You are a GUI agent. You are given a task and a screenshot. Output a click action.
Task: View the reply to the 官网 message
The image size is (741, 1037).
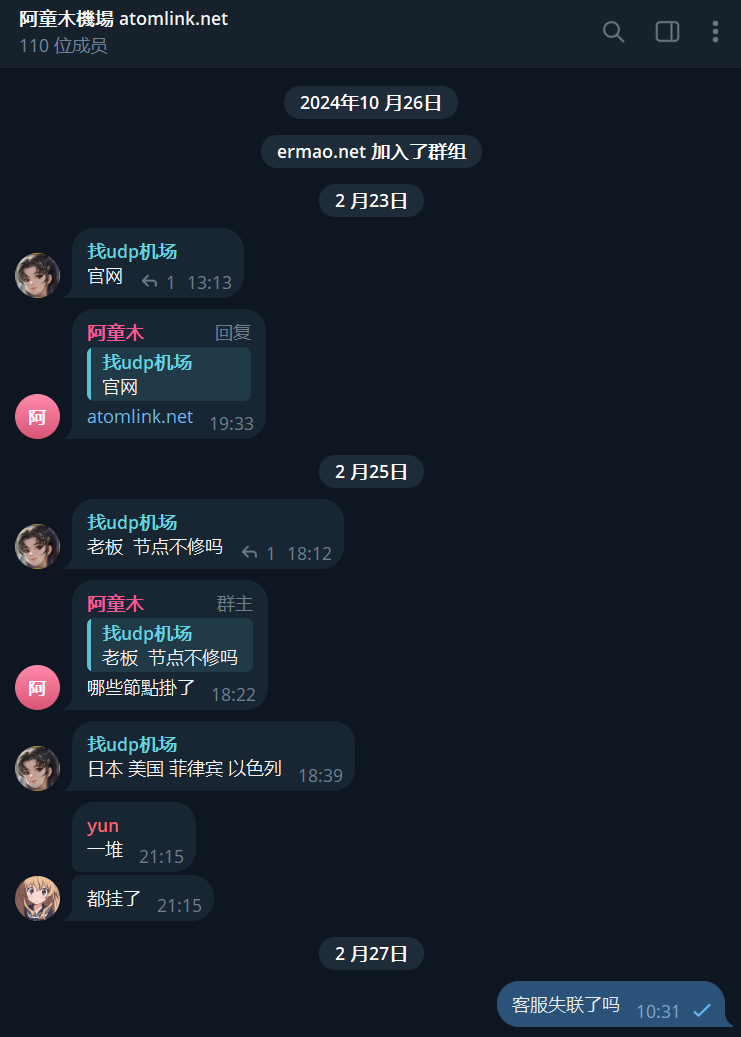(158, 283)
